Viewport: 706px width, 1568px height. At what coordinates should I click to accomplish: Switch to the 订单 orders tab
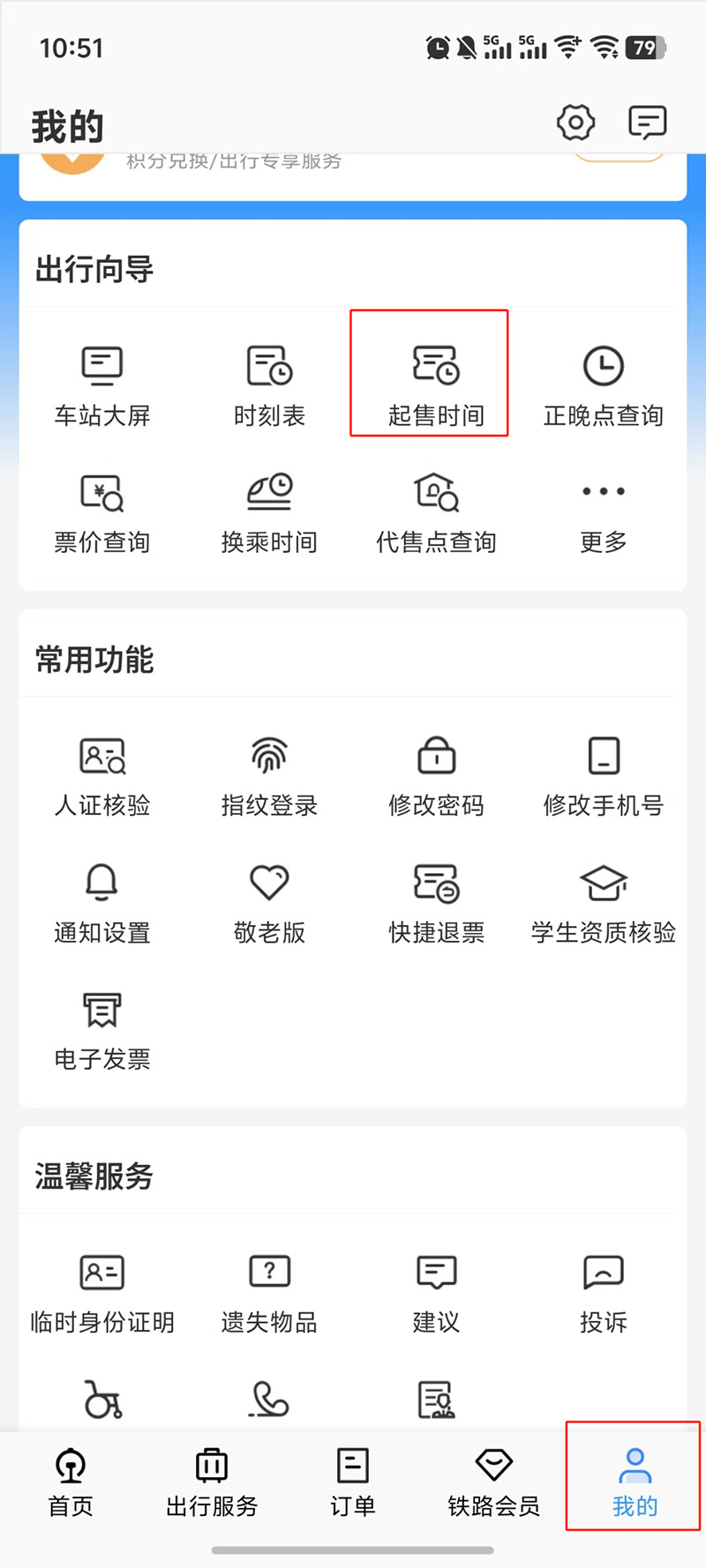point(352,1482)
